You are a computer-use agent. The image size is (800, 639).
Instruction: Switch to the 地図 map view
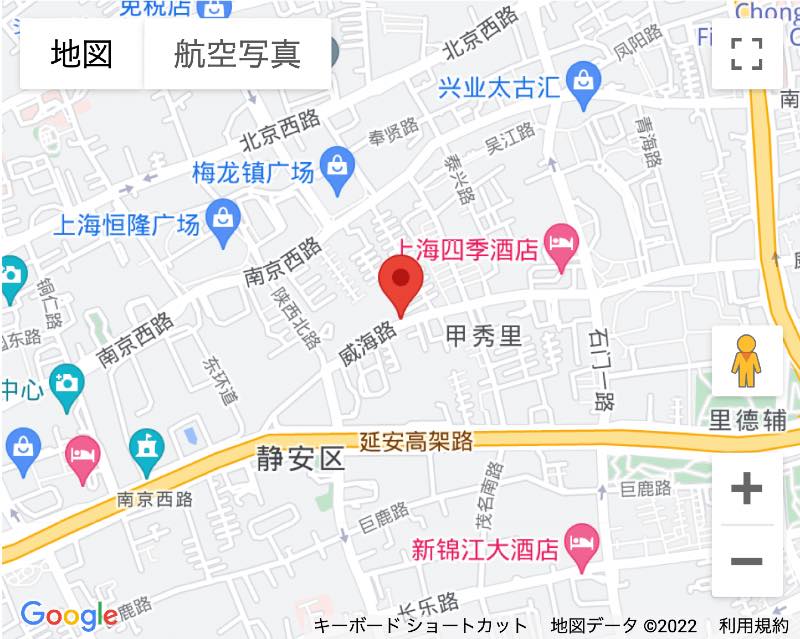pyautogui.click(x=82, y=54)
